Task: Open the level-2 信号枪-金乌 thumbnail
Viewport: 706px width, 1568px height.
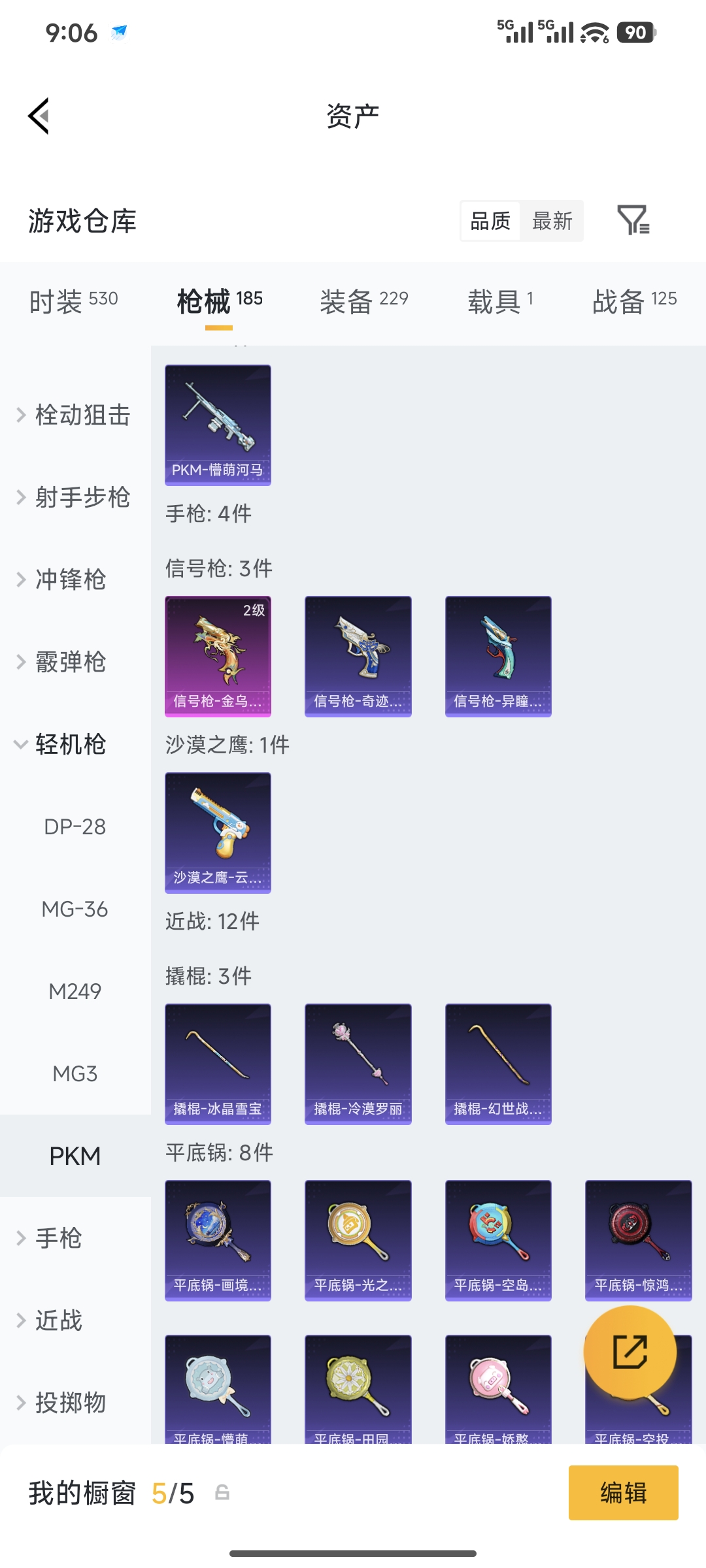Action: click(x=218, y=655)
